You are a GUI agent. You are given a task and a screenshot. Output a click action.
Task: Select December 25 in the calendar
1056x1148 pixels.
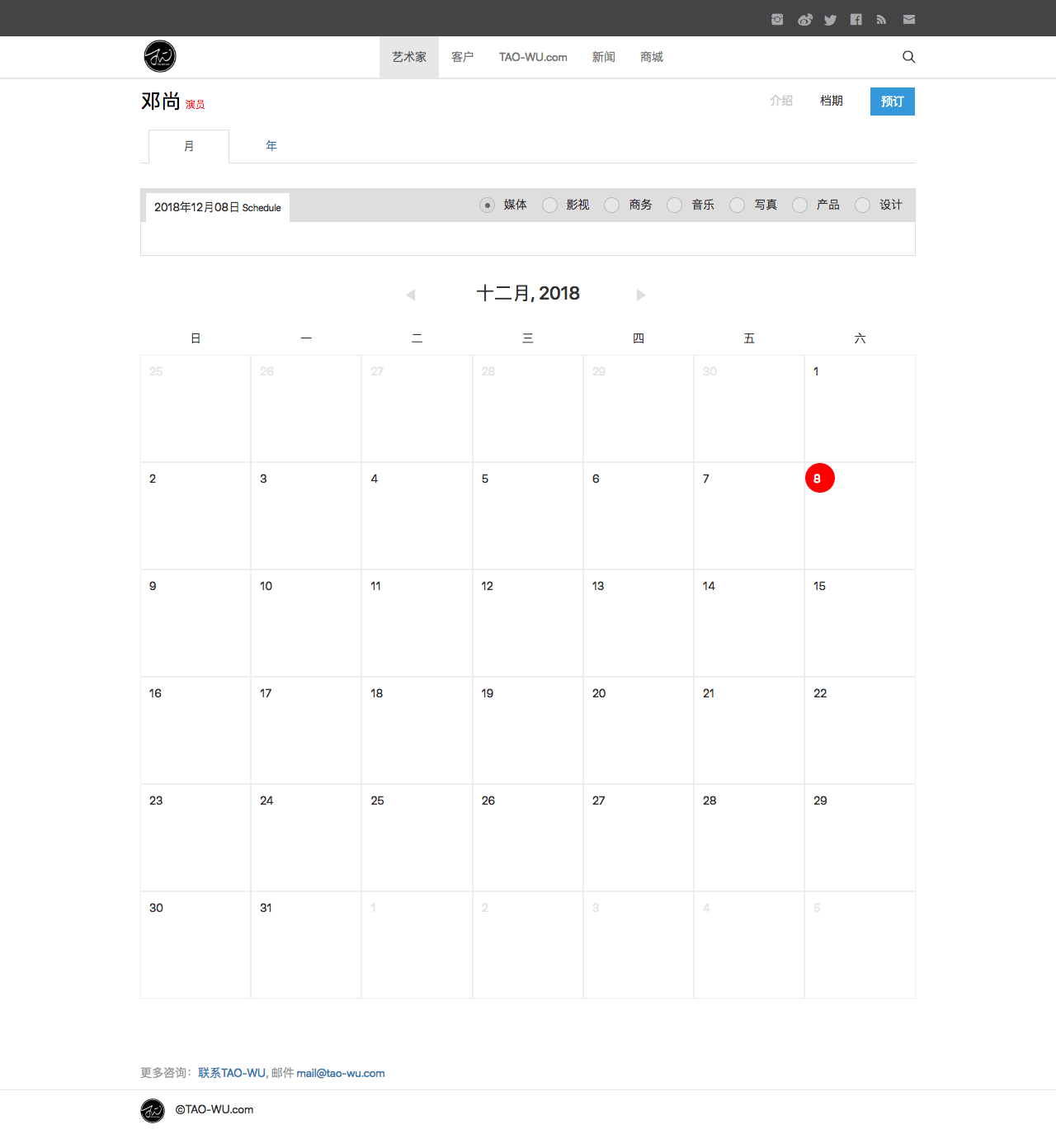[x=417, y=837]
